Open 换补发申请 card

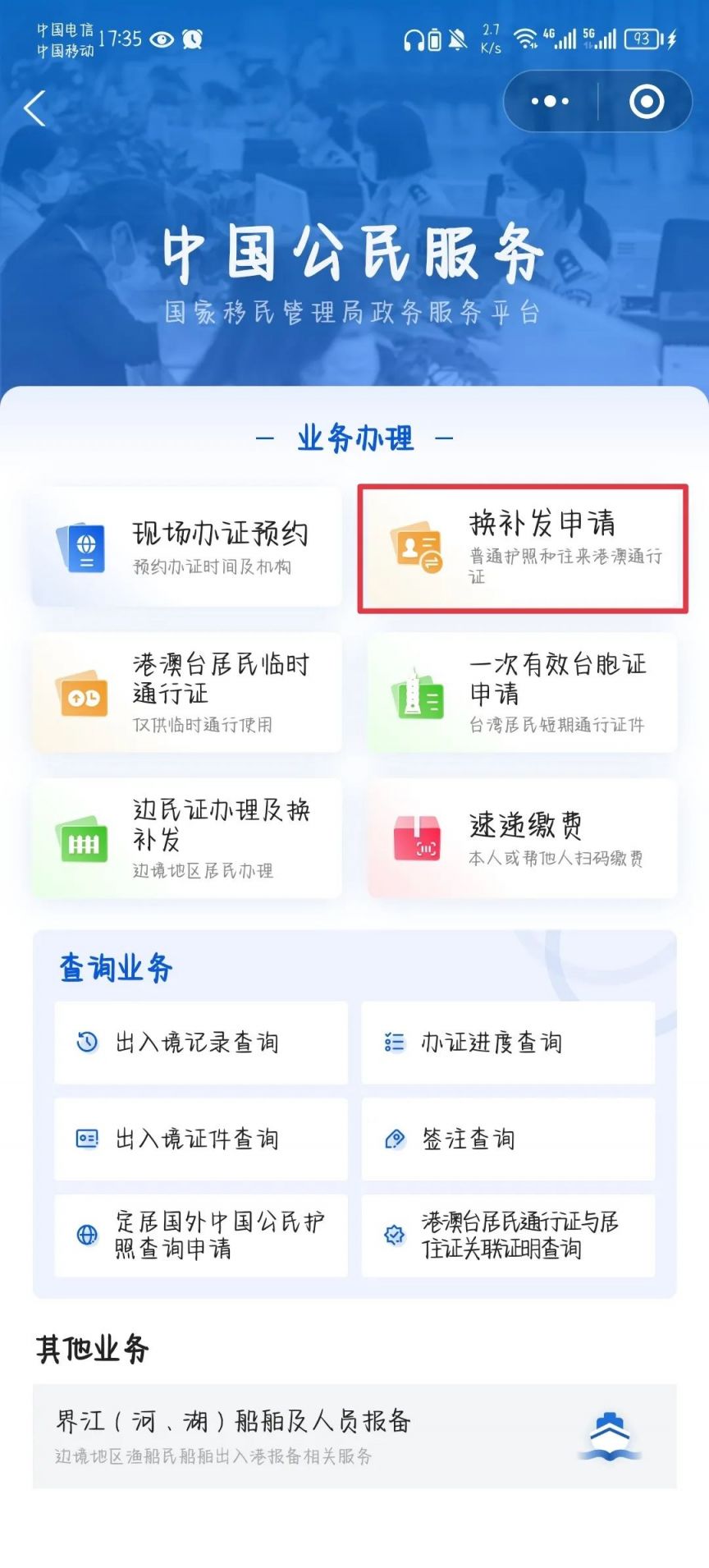[523, 548]
